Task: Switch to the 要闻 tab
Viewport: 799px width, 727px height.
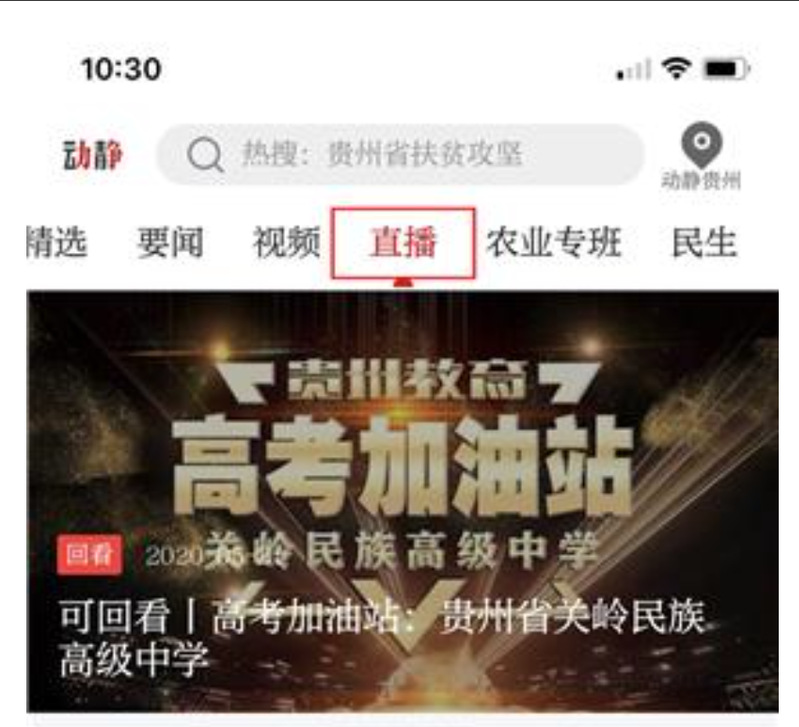Action: [x=170, y=243]
